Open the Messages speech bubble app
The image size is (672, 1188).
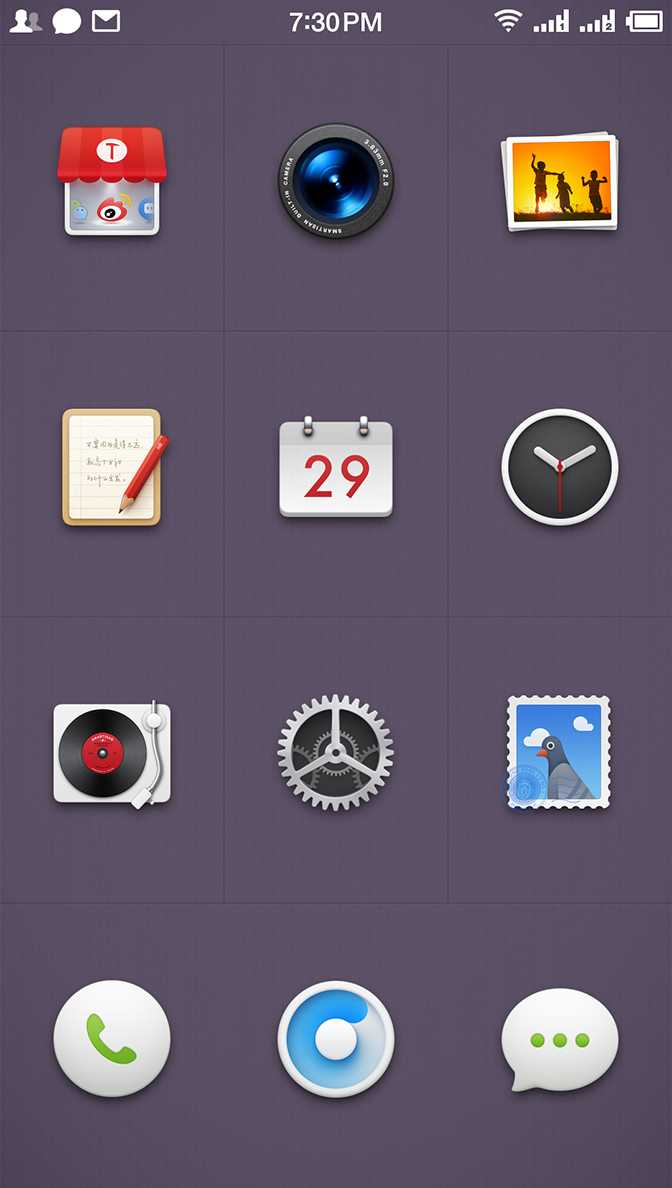click(x=560, y=1039)
